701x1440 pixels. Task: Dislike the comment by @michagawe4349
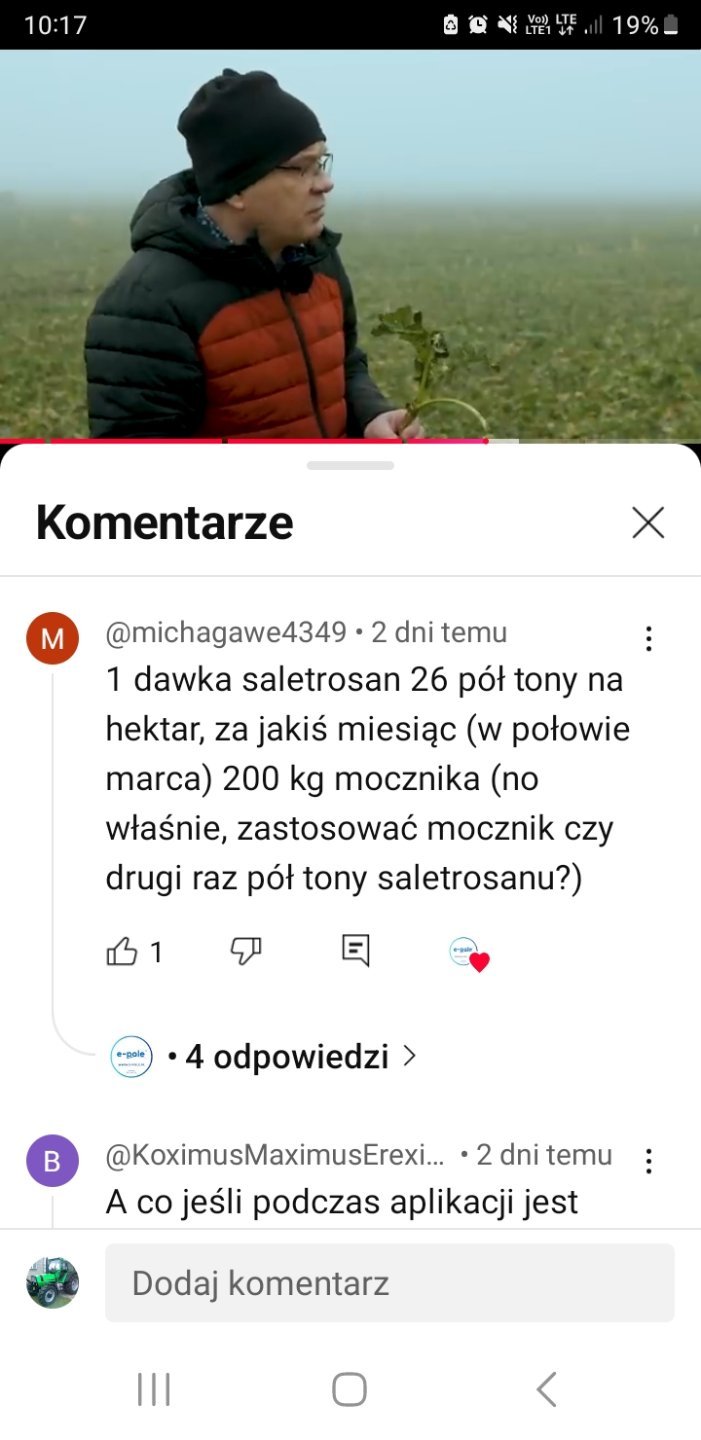(245, 951)
